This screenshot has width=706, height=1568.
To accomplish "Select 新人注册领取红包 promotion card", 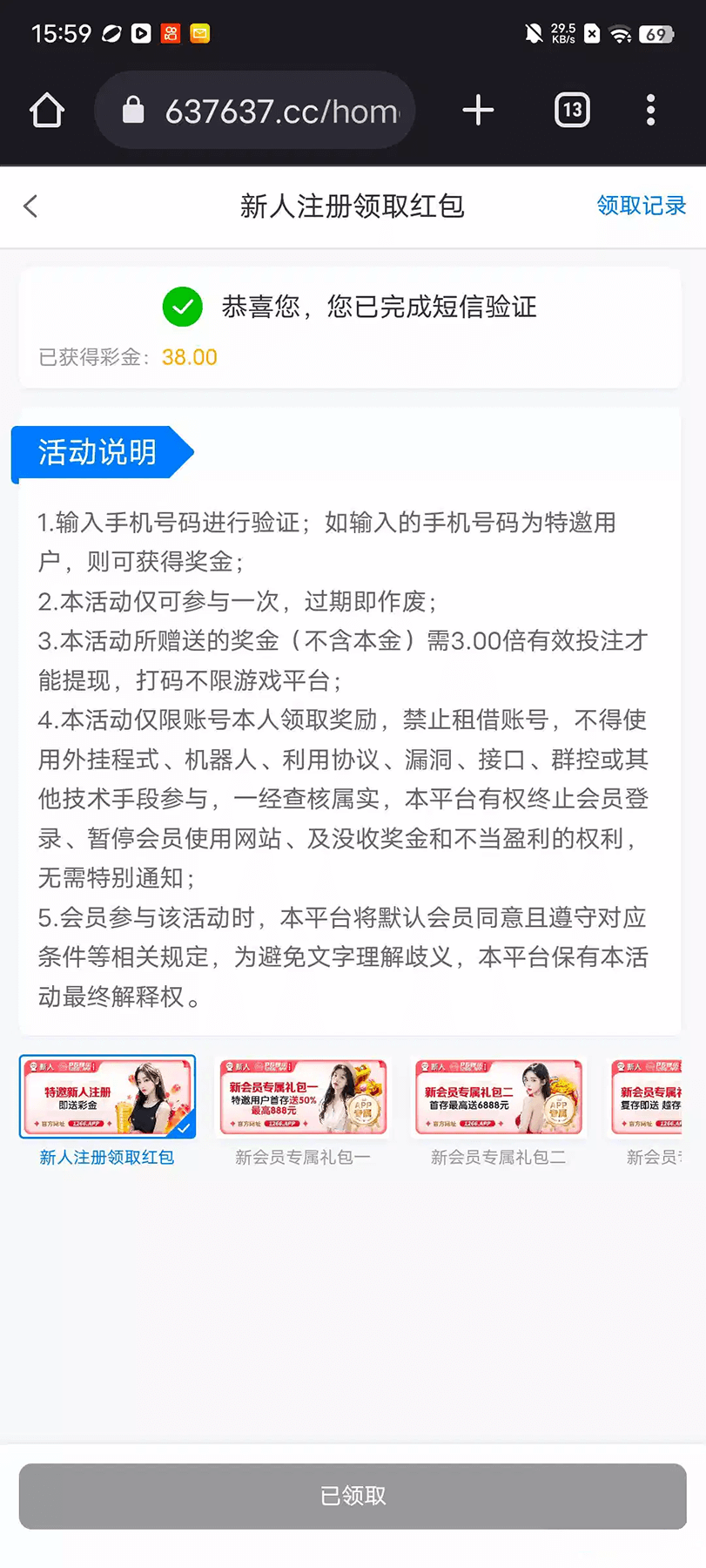I will pos(107,1098).
